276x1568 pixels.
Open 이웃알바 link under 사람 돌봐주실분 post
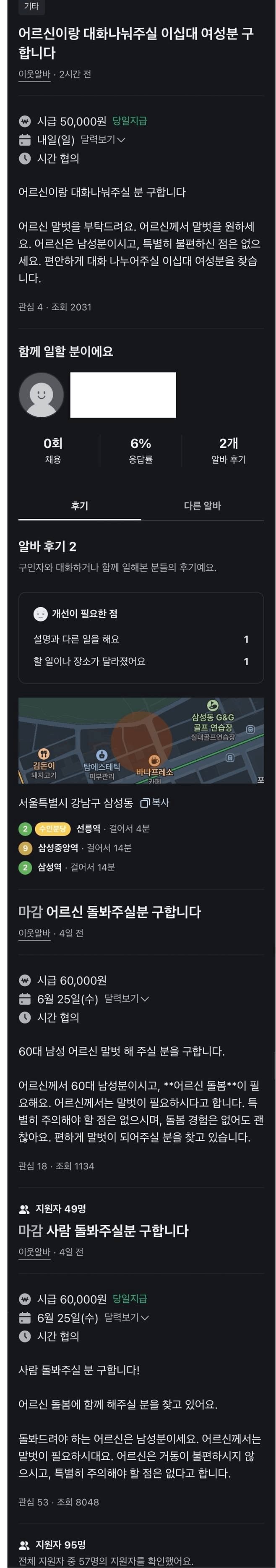(x=34, y=1252)
